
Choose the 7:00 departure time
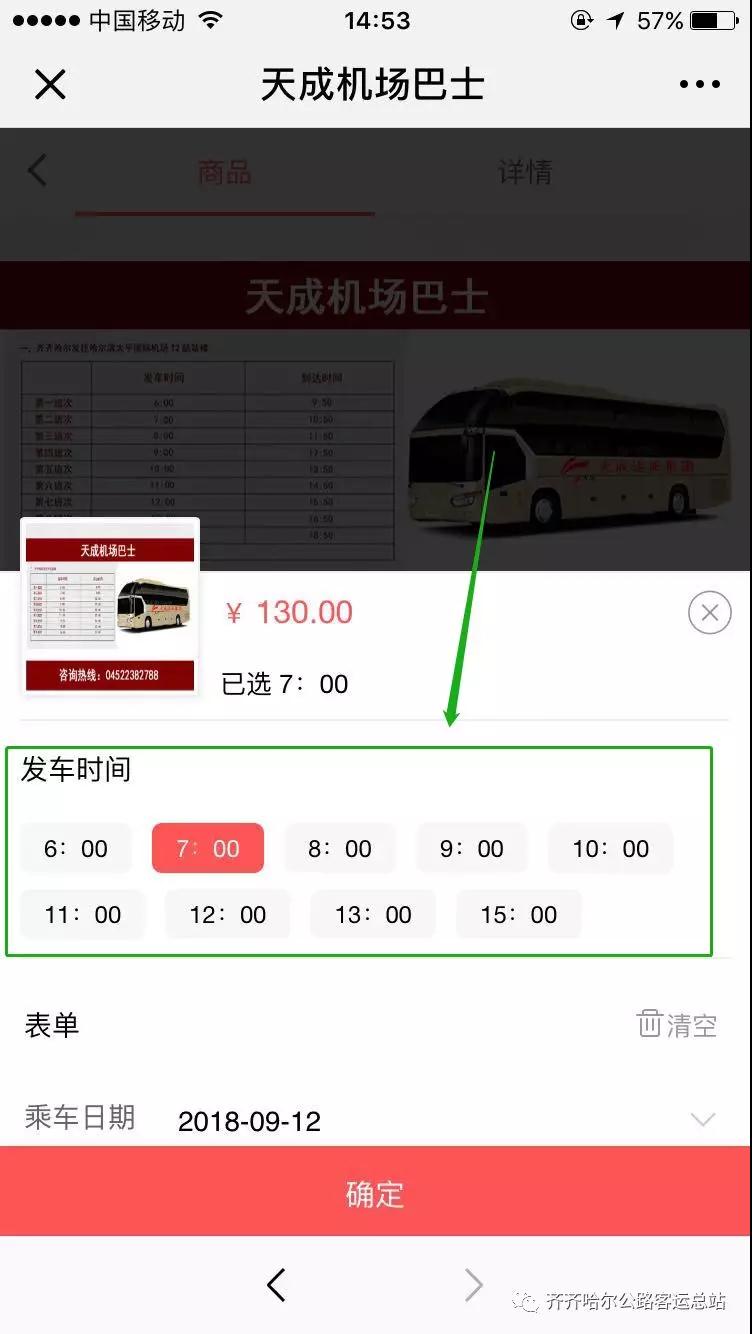click(x=208, y=849)
